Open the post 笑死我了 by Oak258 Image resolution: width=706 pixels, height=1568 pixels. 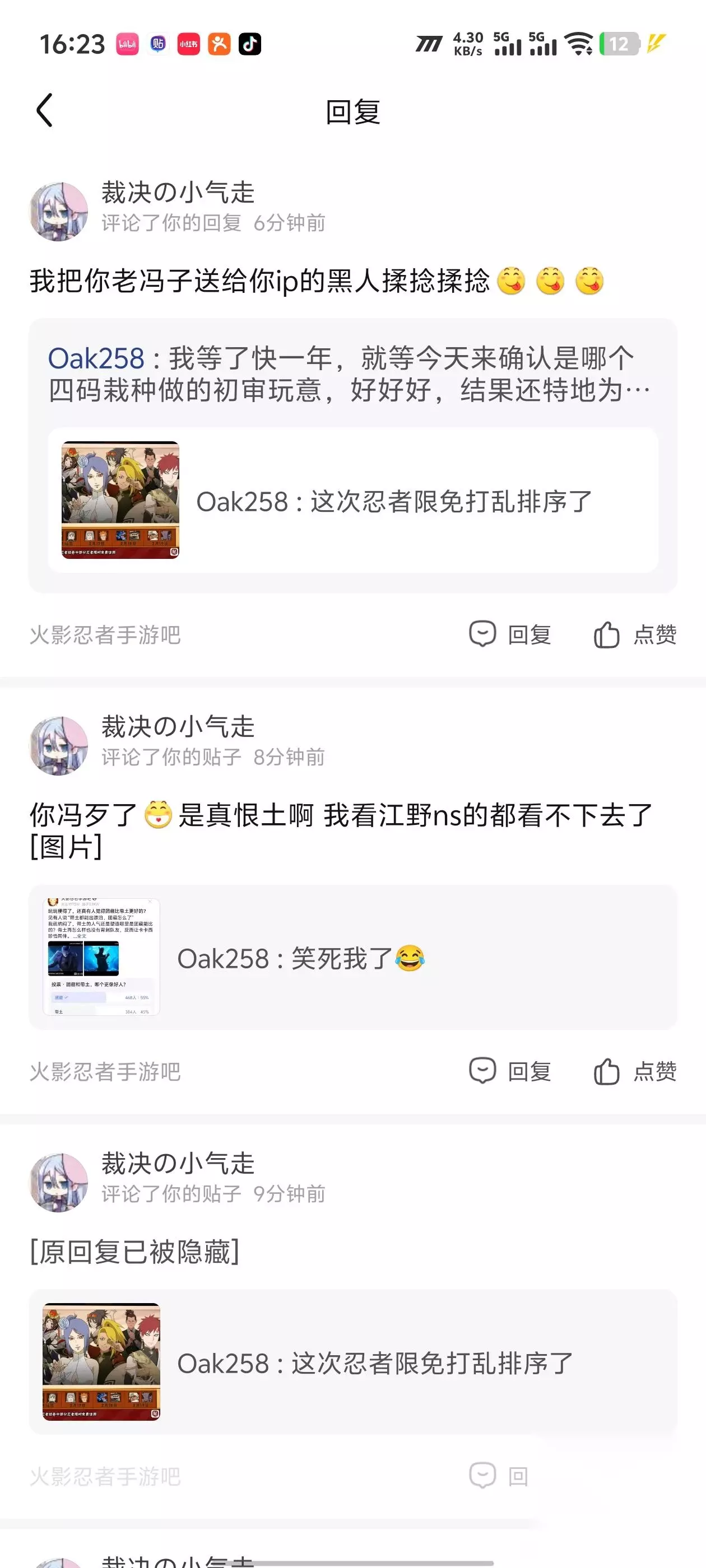352,958
